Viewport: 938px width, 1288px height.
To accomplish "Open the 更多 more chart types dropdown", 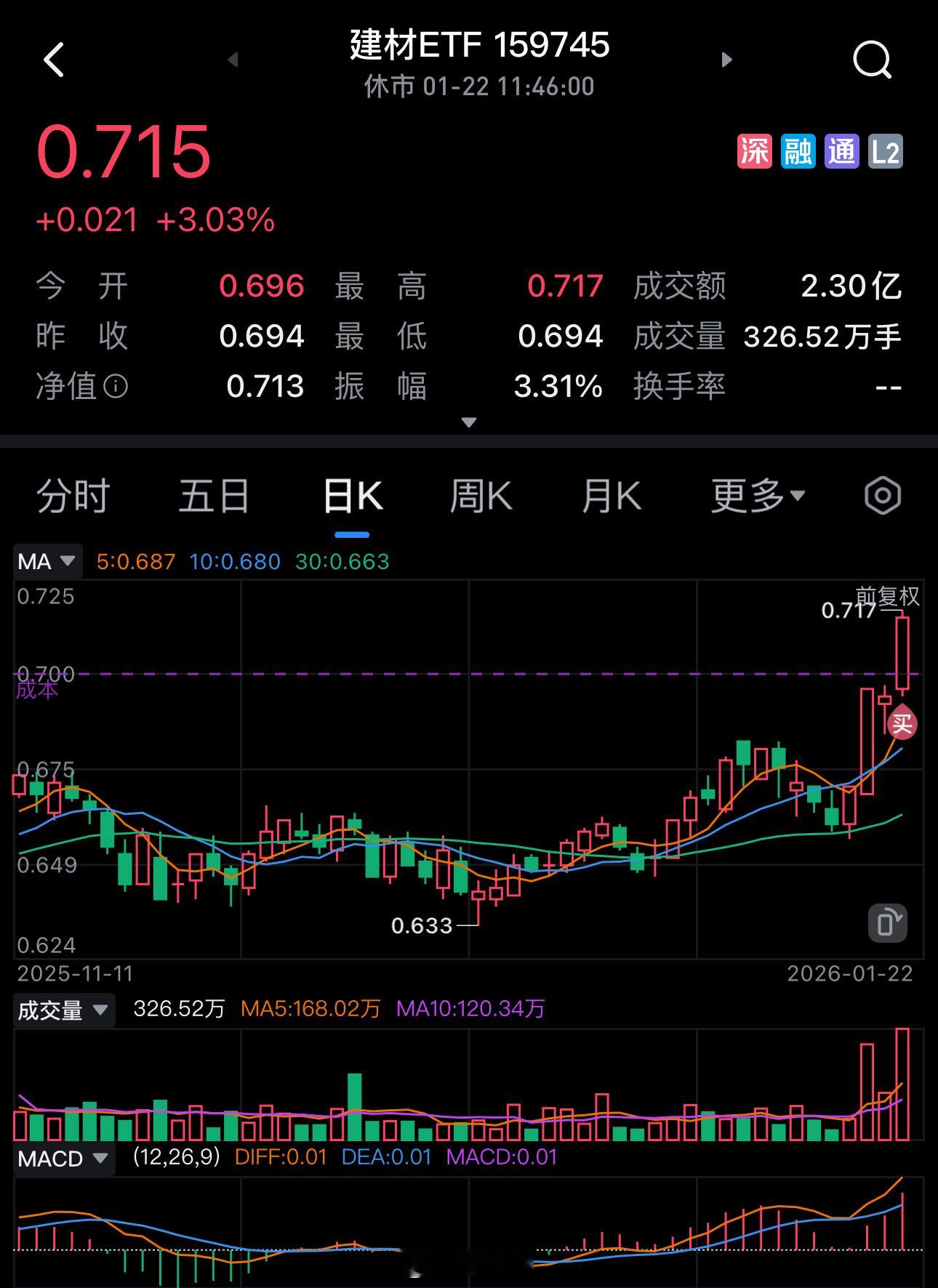I will (756, 496).
